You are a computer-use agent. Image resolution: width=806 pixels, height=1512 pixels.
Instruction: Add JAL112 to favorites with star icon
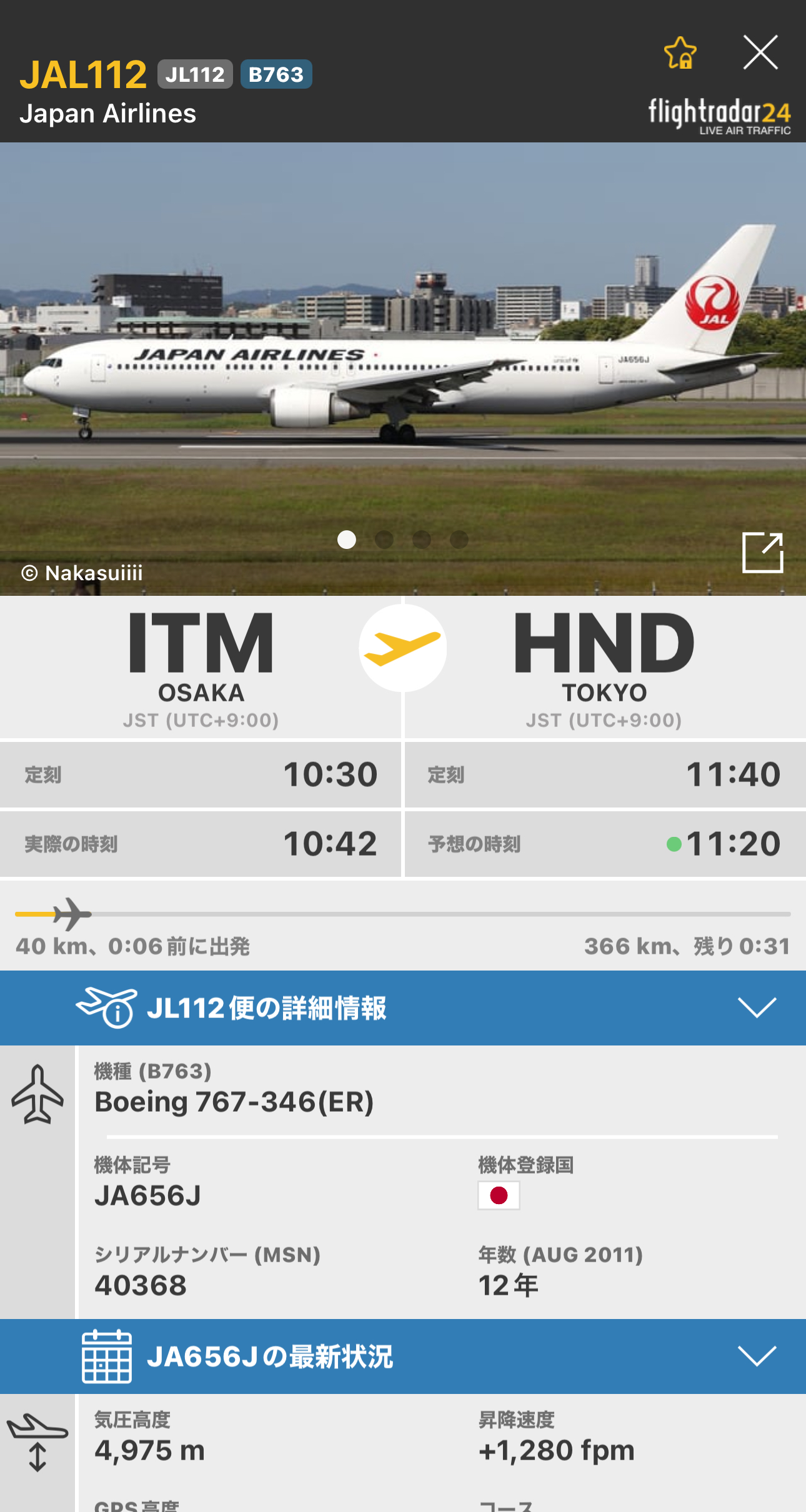(680, 53)
